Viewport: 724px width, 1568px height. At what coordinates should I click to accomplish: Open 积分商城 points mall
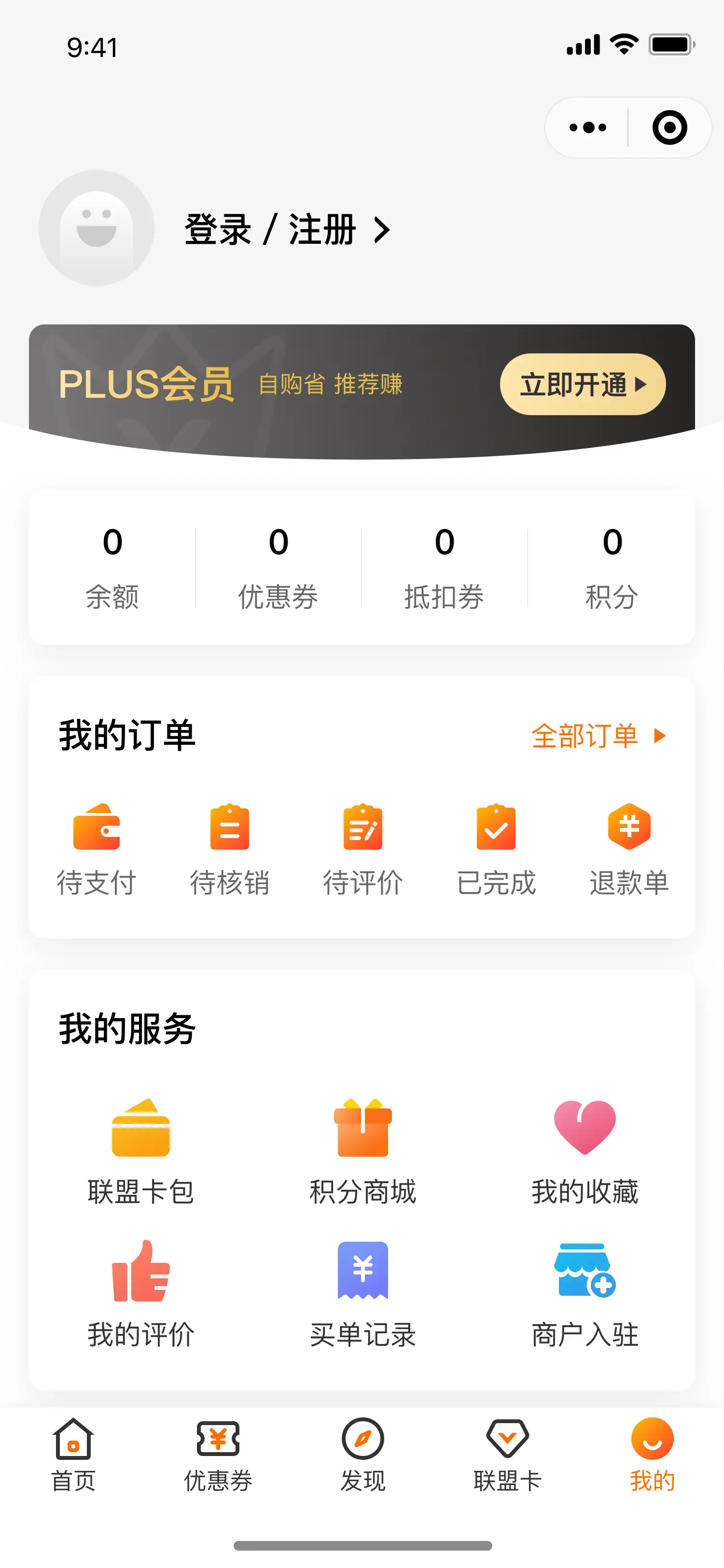click(x=362, y=1152)
